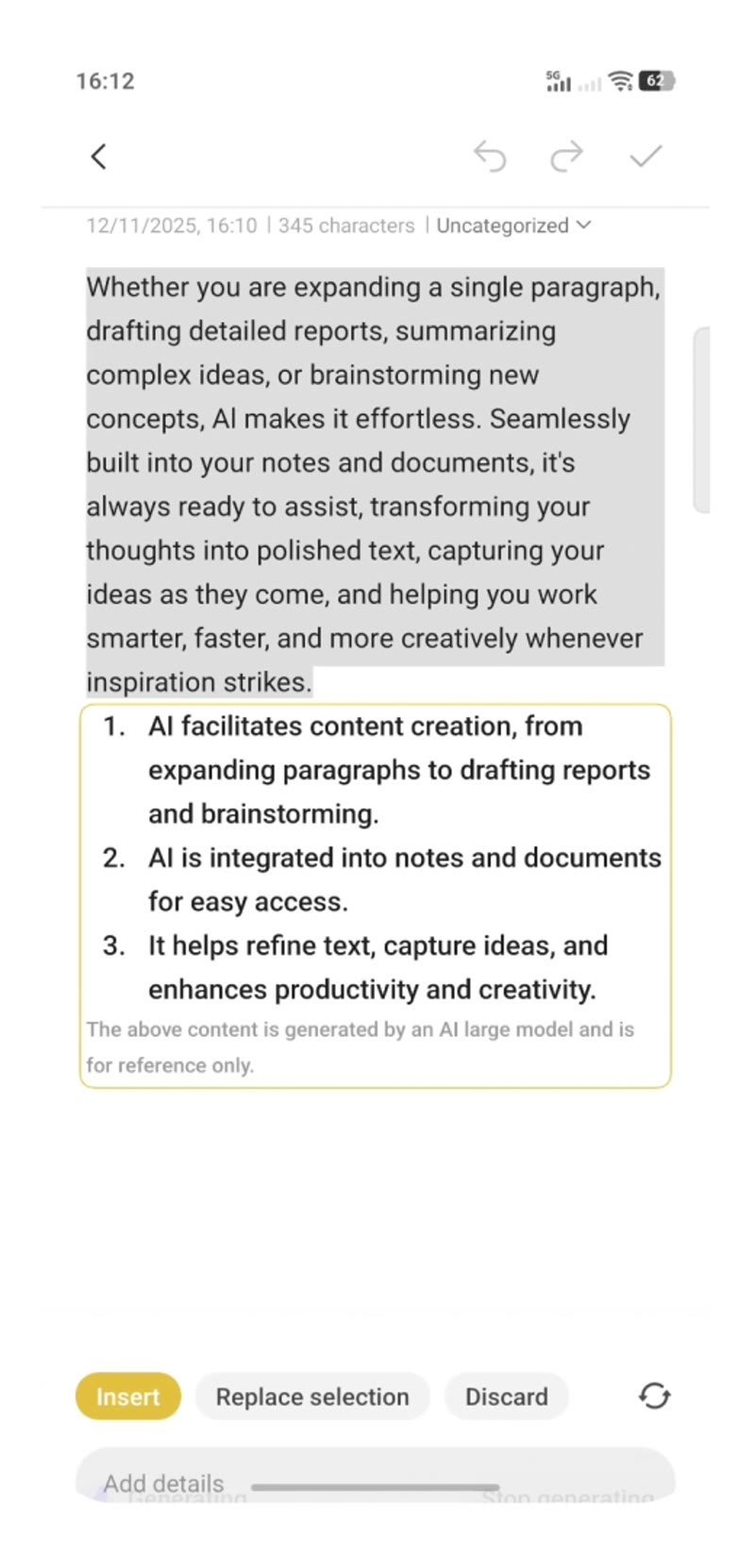Go back using the top-left arrow
The height and width of the screenshot is (1568, 755).
pyautogui.click(x=98, y=157)
